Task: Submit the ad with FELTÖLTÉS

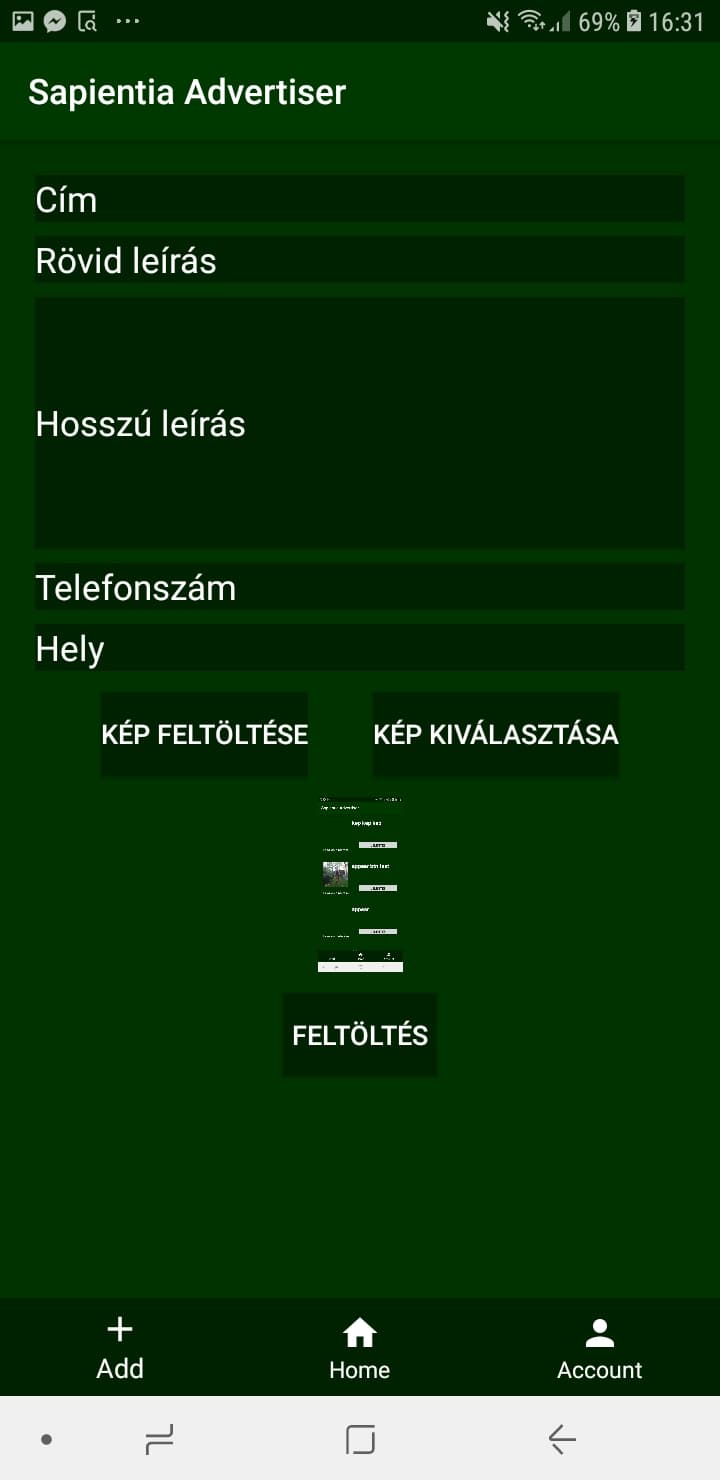Action: (360, 1035)
